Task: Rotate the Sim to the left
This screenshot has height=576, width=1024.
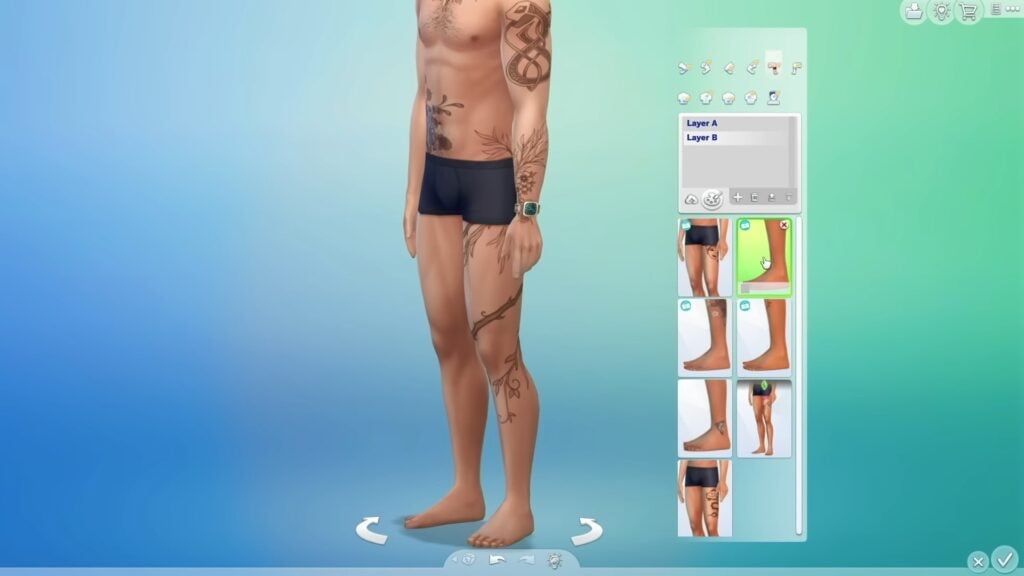Action: [x=372, y=530]
